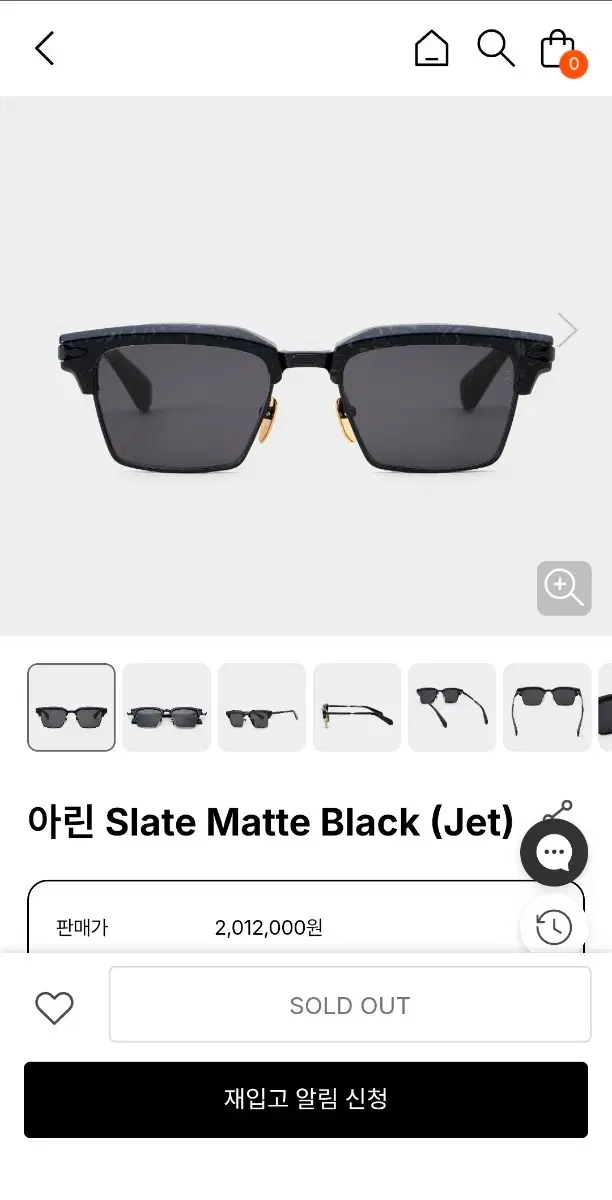Select the second sunglasses thumbnail
Viewport: 612px width, 1200px height.
pyautogui.click(x=166, y=707)
